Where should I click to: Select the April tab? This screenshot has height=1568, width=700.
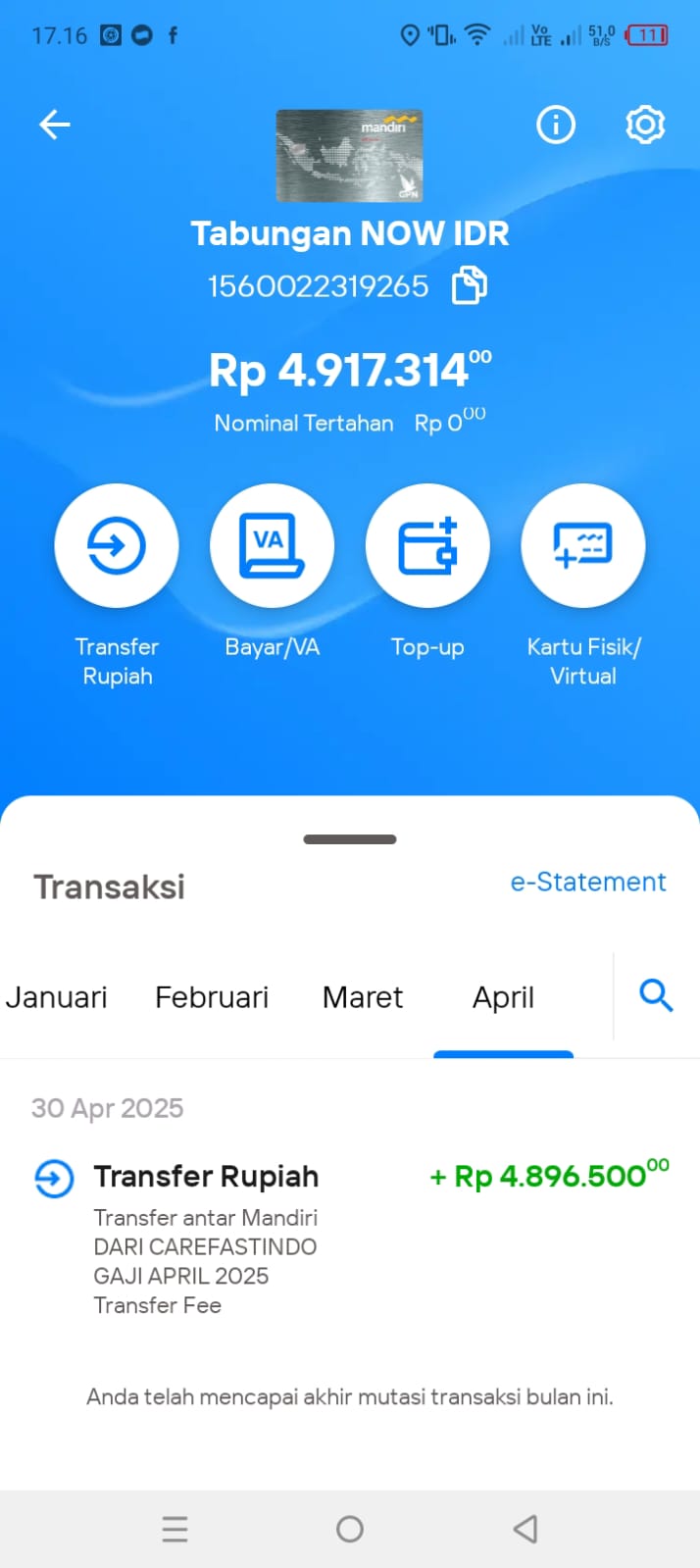[503, 997]
